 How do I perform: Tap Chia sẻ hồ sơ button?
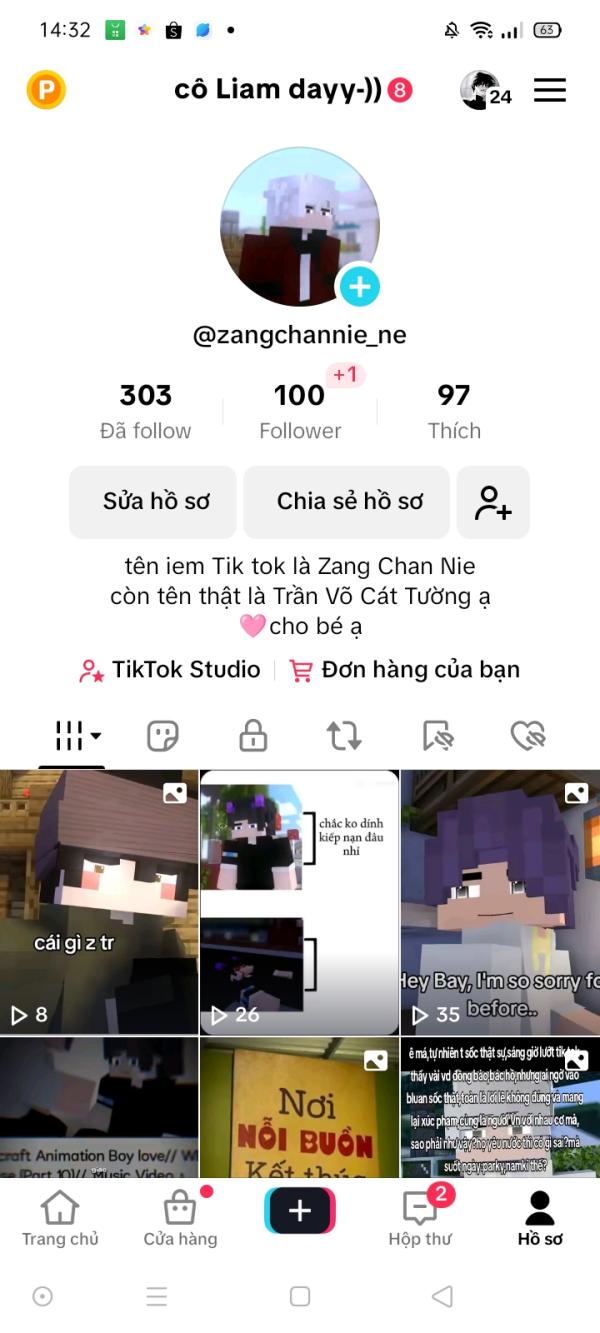(x=349, y=501)
